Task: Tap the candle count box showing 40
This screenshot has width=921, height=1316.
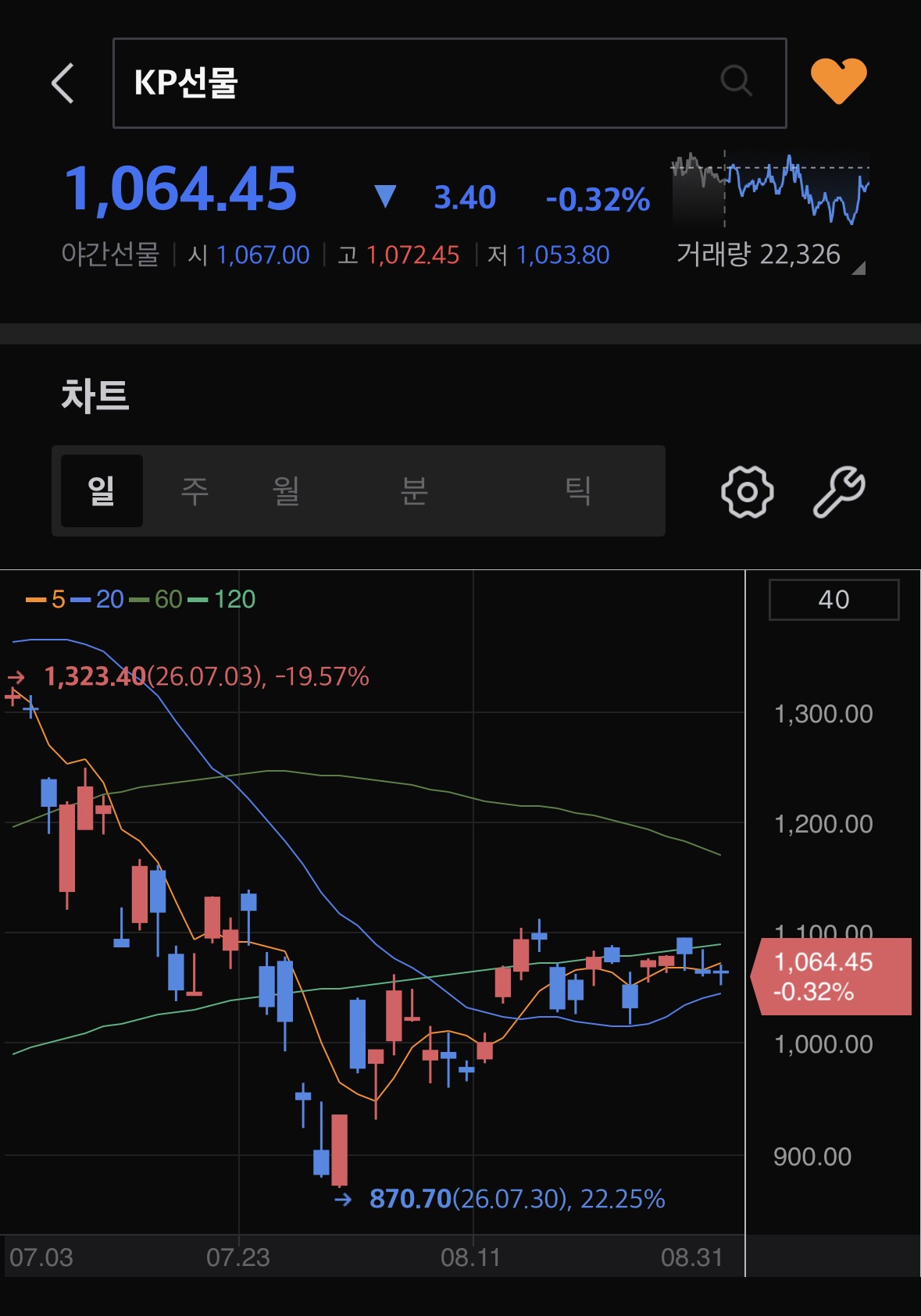Action: click(x=834, y=600)
